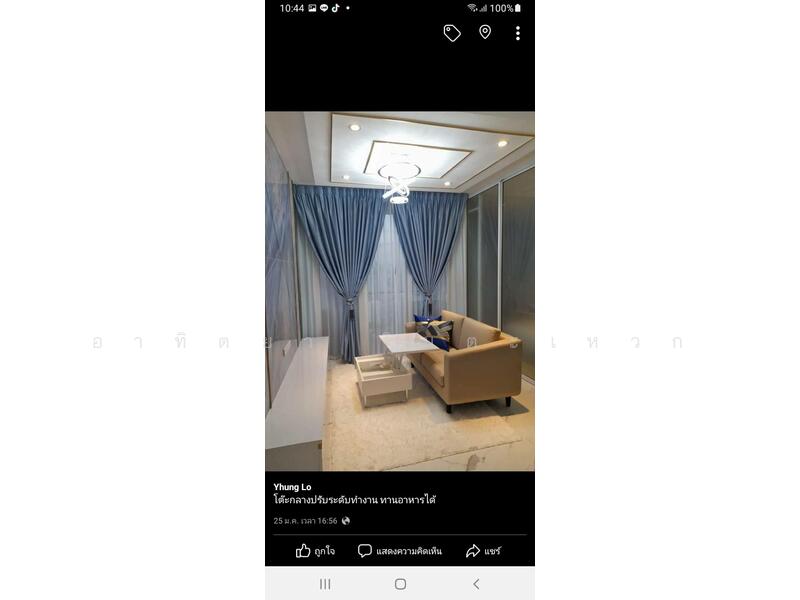Screen dimensions: 800x600
Task: Tap the living room photo
Action: pos(399,290)
